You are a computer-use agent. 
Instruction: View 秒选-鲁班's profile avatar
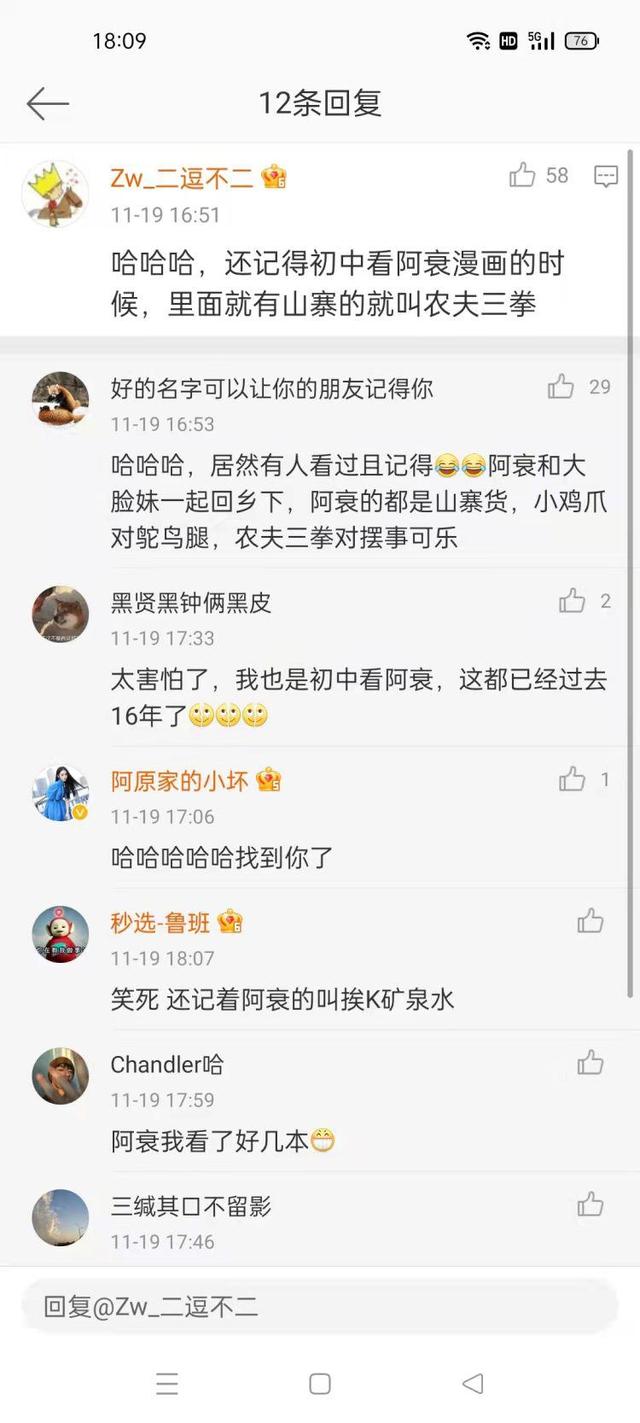click(60, 935)
